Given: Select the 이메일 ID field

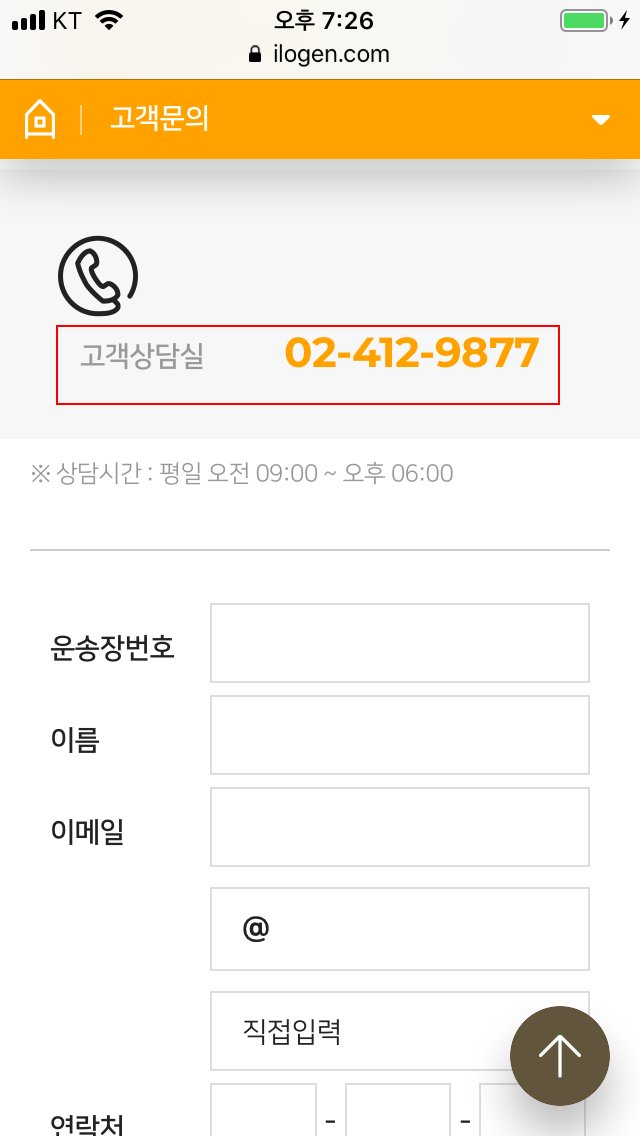Looking at the screenshot, I should (x=399, y=827).
